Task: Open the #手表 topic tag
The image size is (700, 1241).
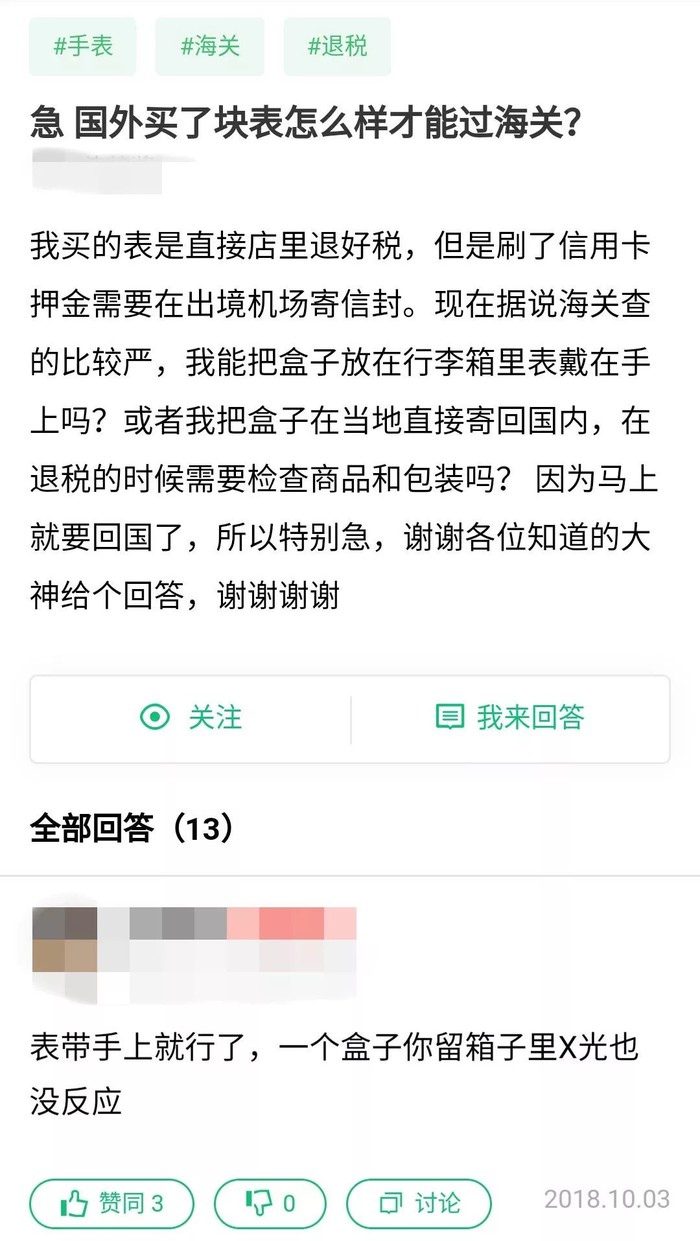Action: pyautogui.click(x=83, y=46)
